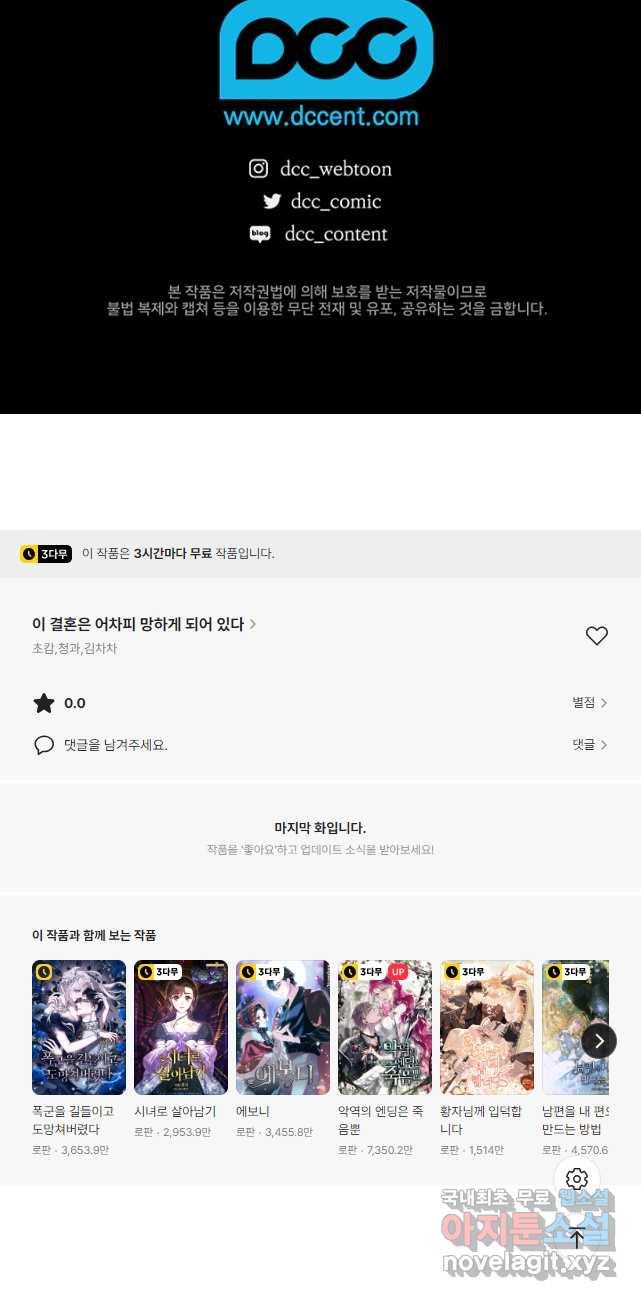Like this webtoon with the heart icon
The height and width of the screenshot is (1301, 641).
[596, 636]
